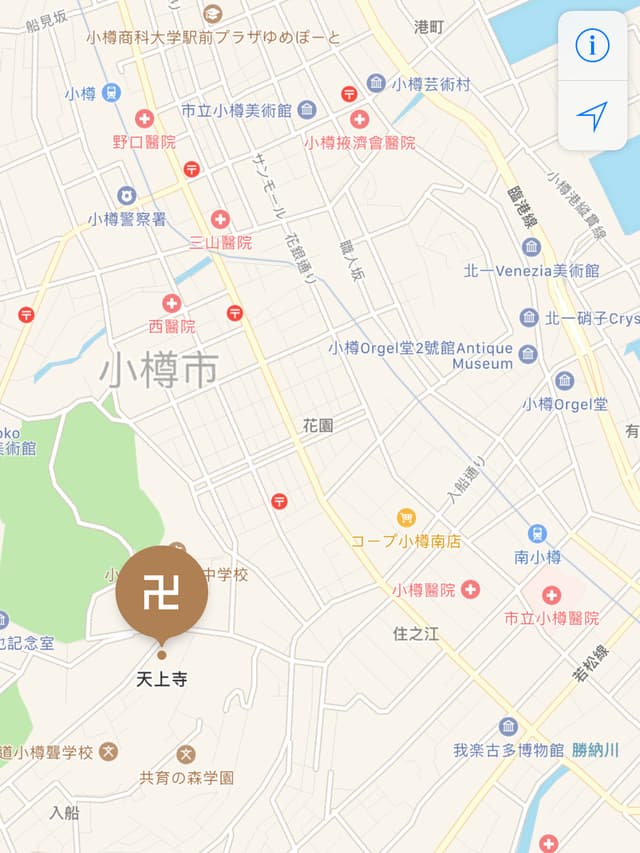Open the map info settings button

592,45
